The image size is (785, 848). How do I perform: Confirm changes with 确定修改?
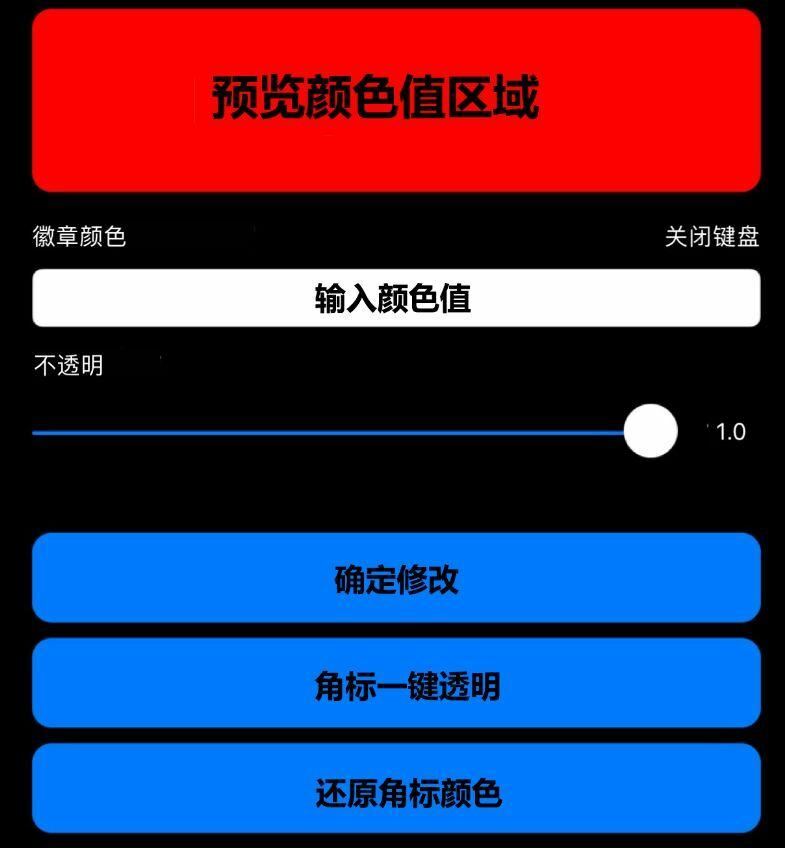coord(396,579)
